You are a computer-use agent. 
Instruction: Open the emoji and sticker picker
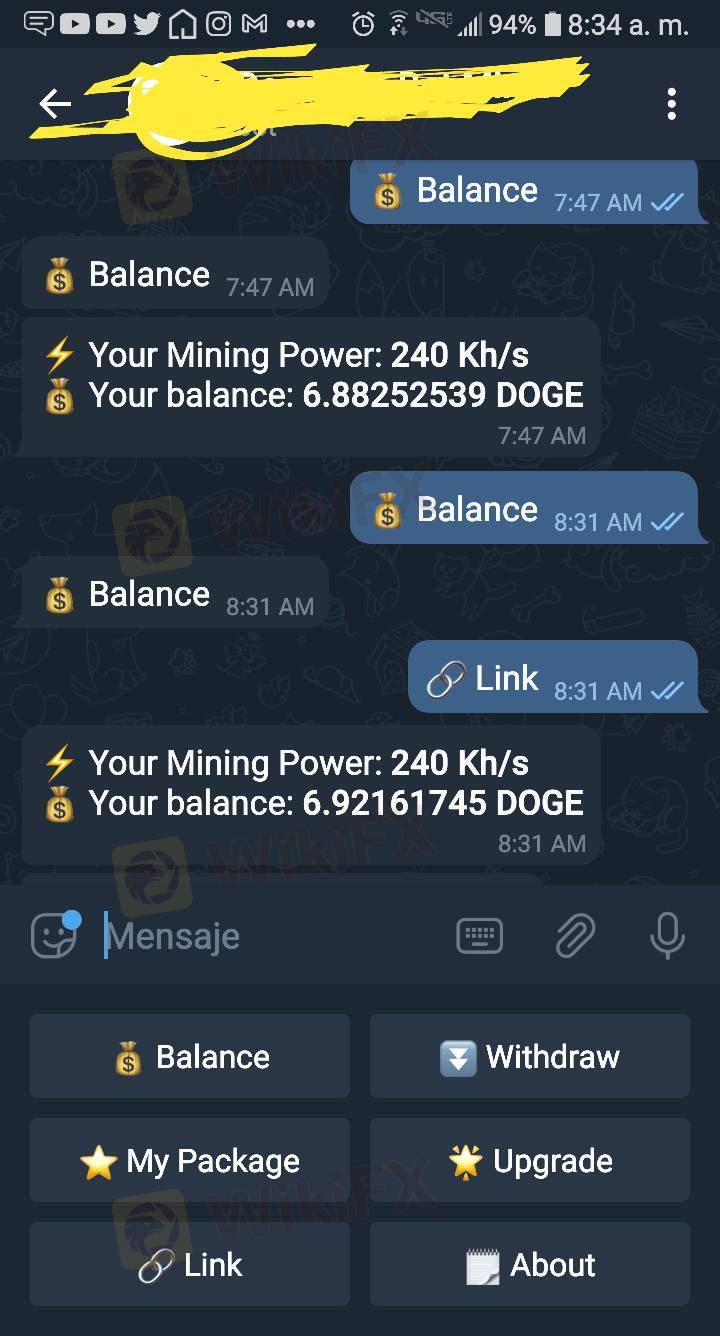pyautogui.click(x=54, y=936)
